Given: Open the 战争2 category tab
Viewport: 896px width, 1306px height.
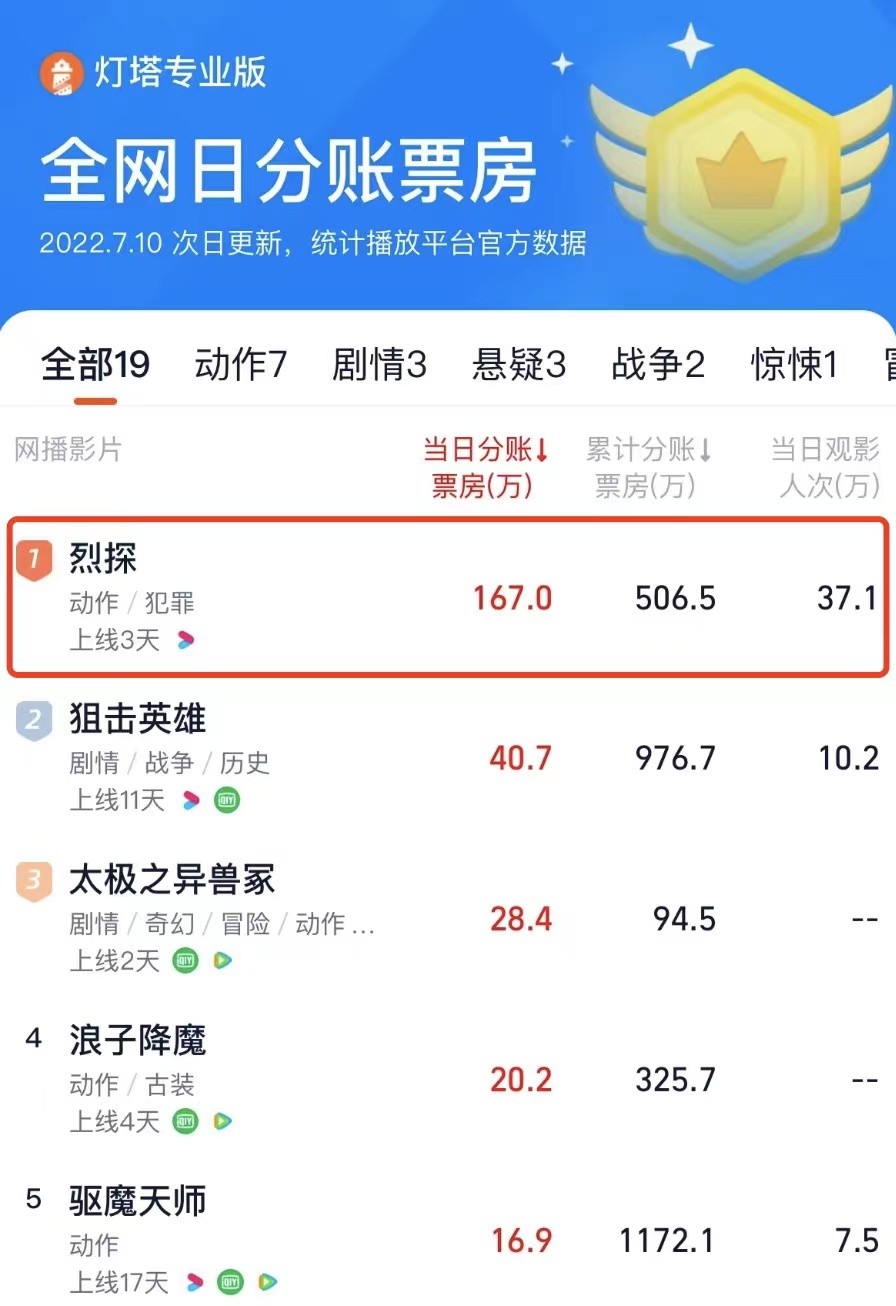Looking at the screenshot, I should (x=658, y=365).
